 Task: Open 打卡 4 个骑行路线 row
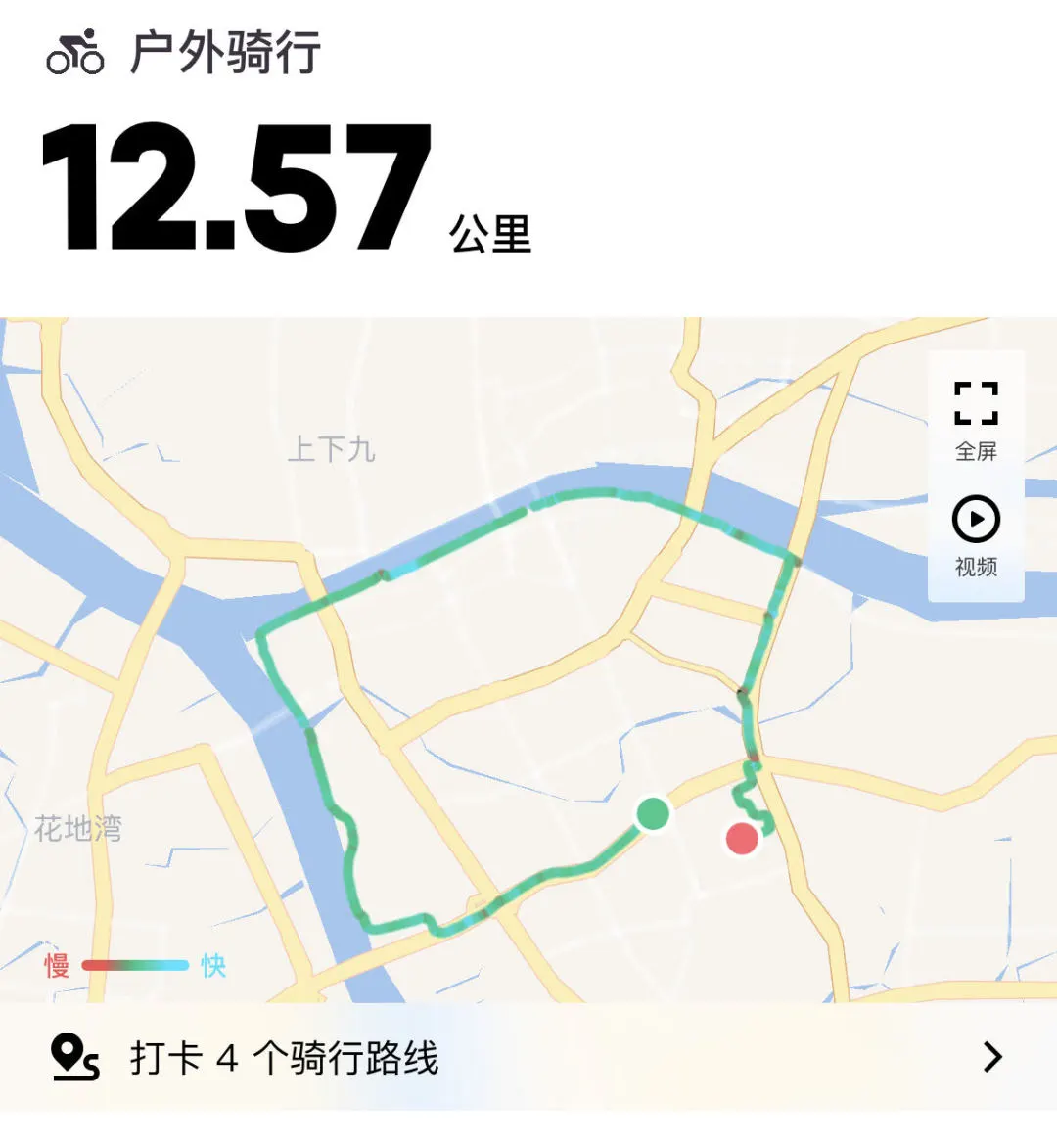pos(528,1058)
